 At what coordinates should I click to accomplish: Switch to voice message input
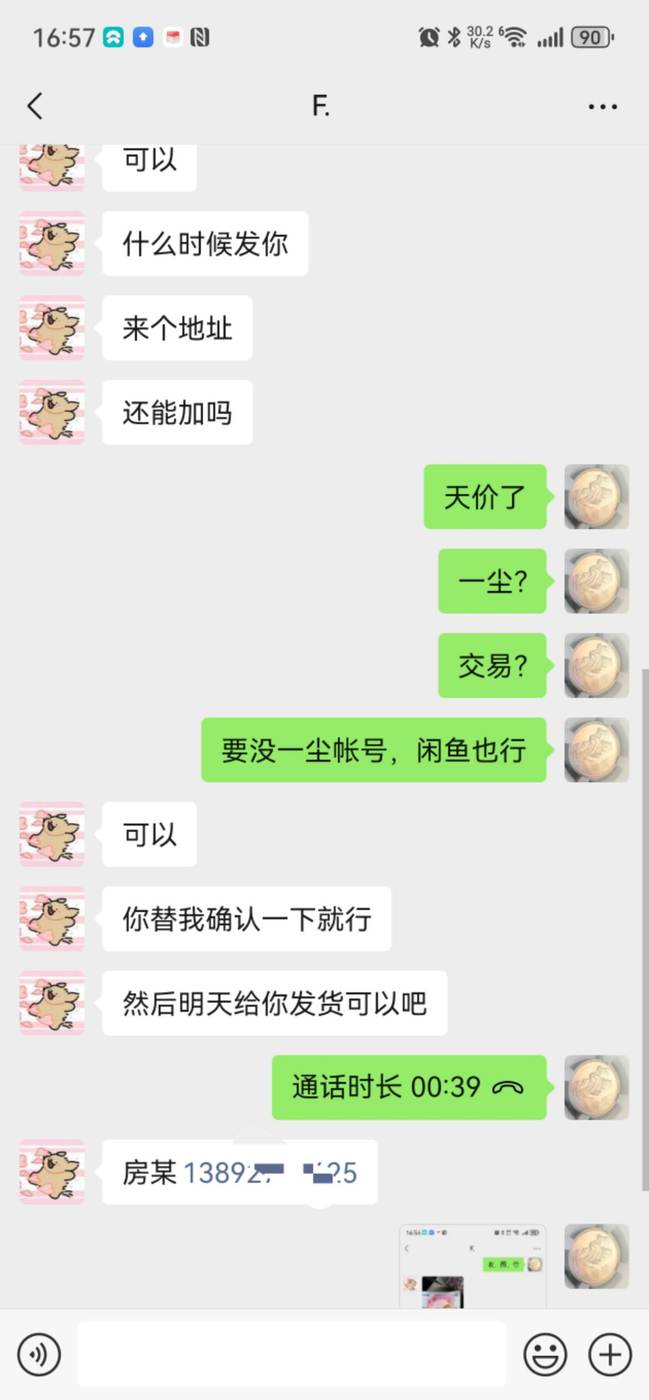point(39,1355)
